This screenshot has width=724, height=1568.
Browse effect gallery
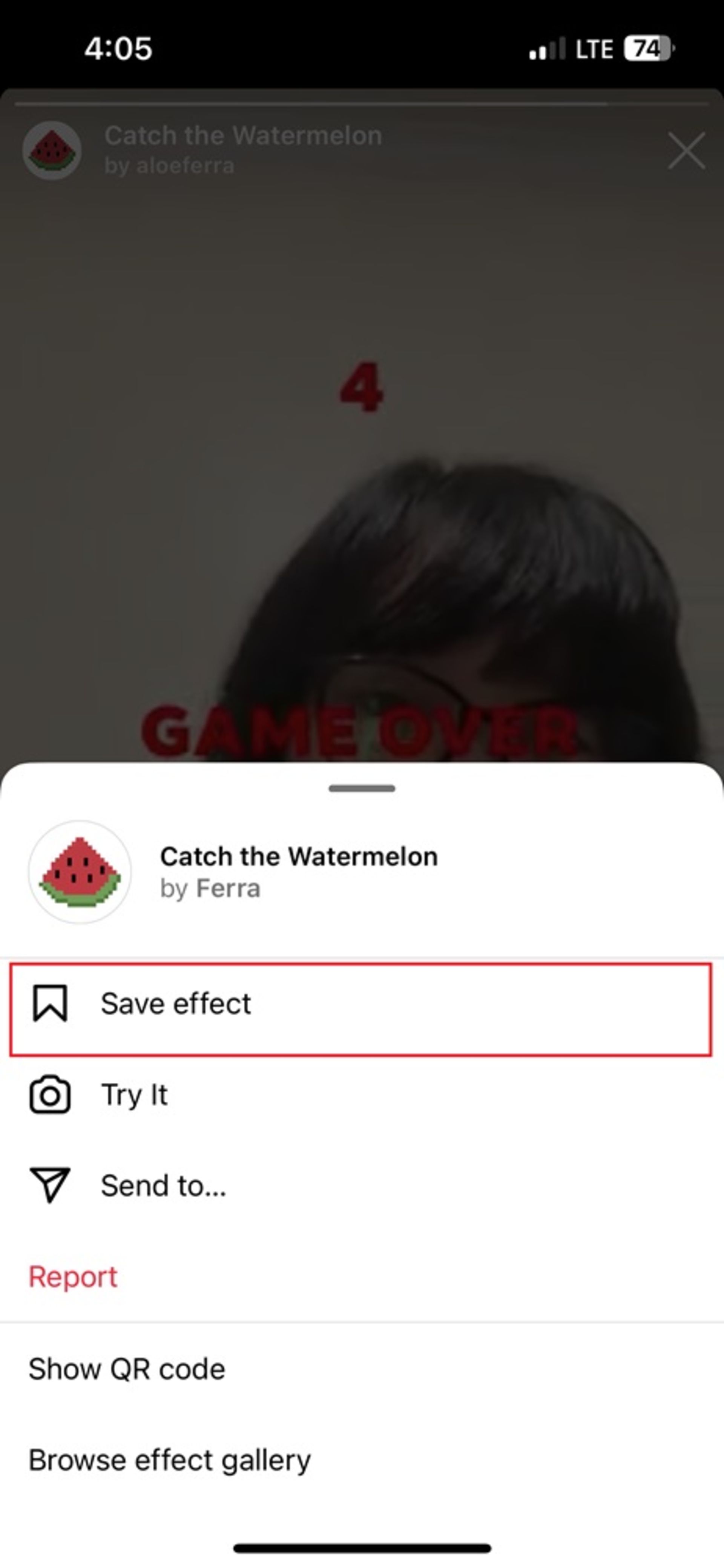[169, 1460]
